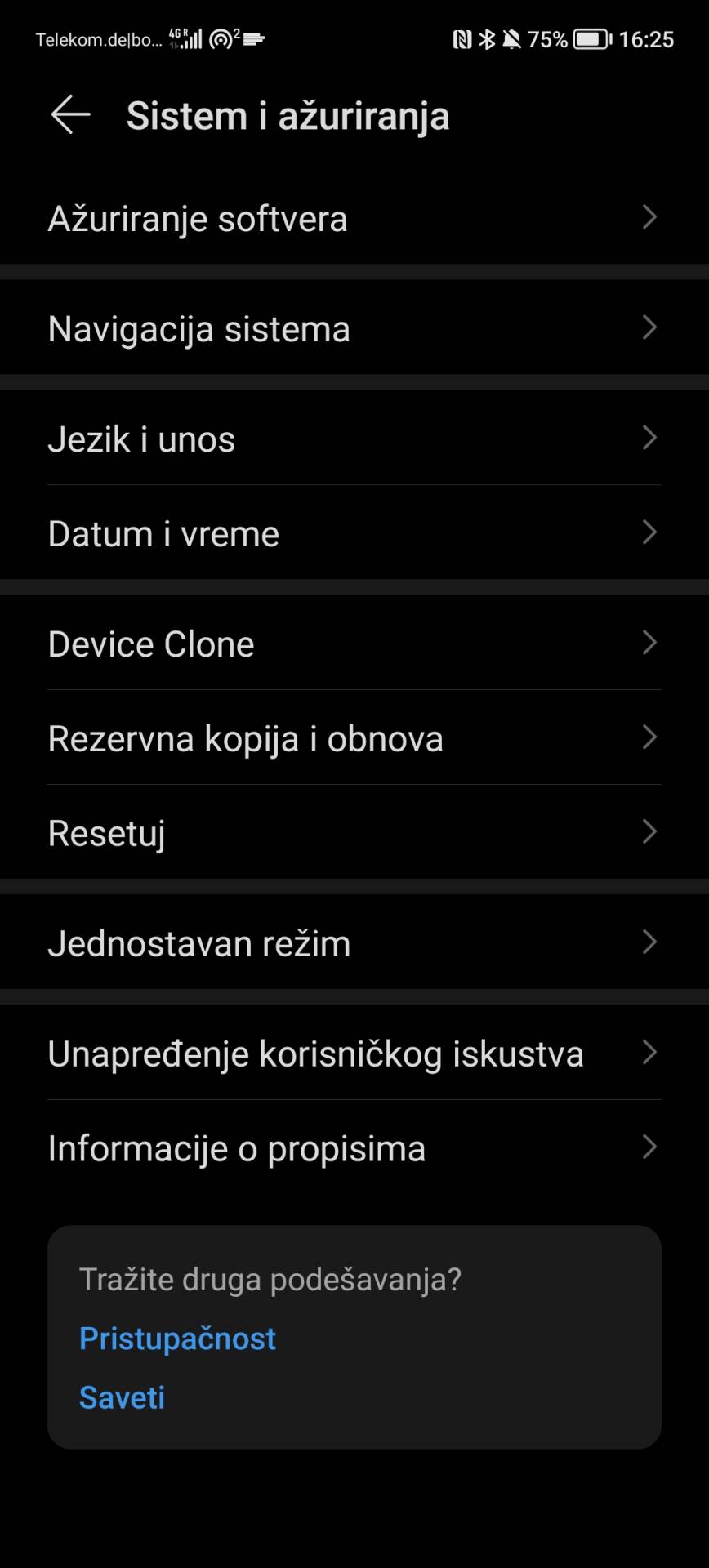709x1568 pixels.
Task: Tap the battery indicator icon
Action: 590,38
